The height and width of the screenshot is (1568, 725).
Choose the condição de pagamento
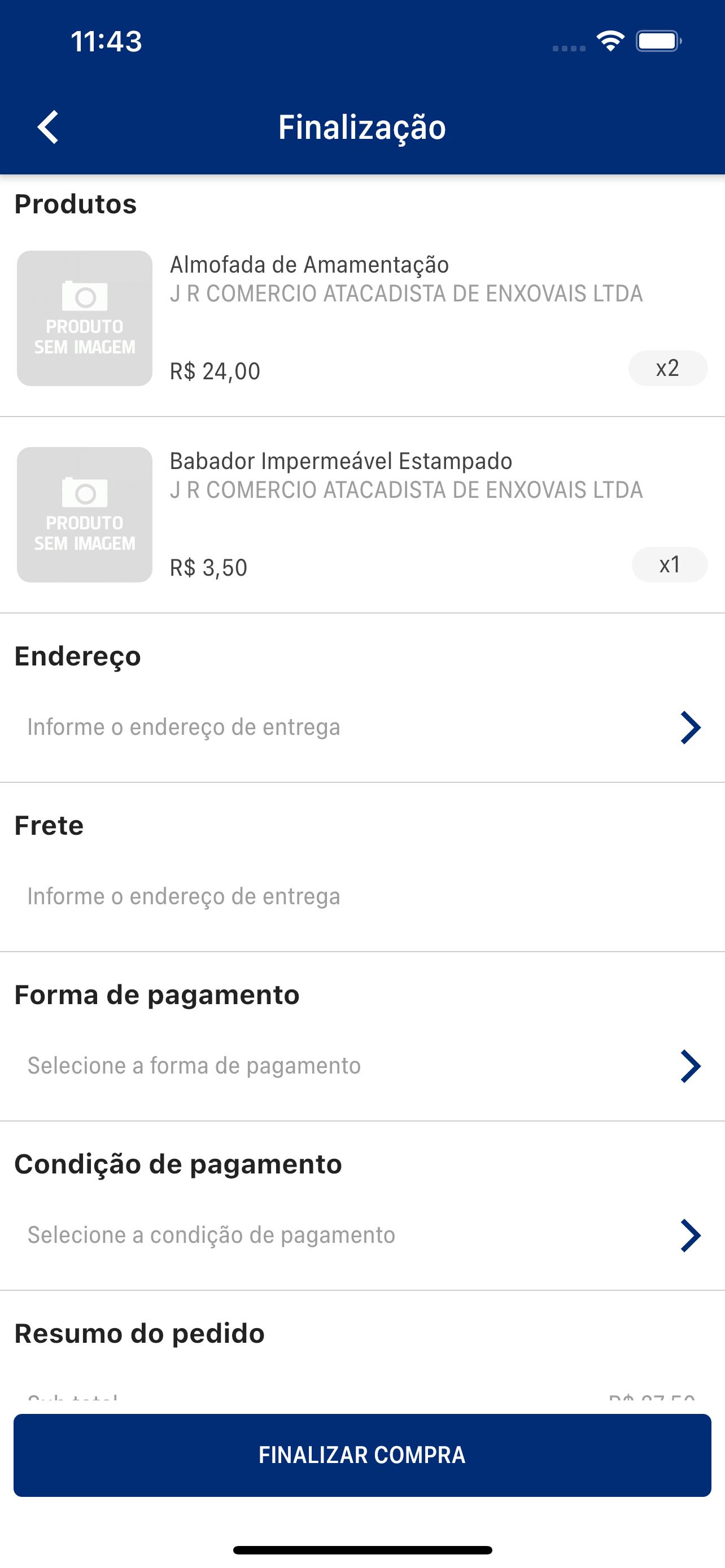click(362, 1235)
